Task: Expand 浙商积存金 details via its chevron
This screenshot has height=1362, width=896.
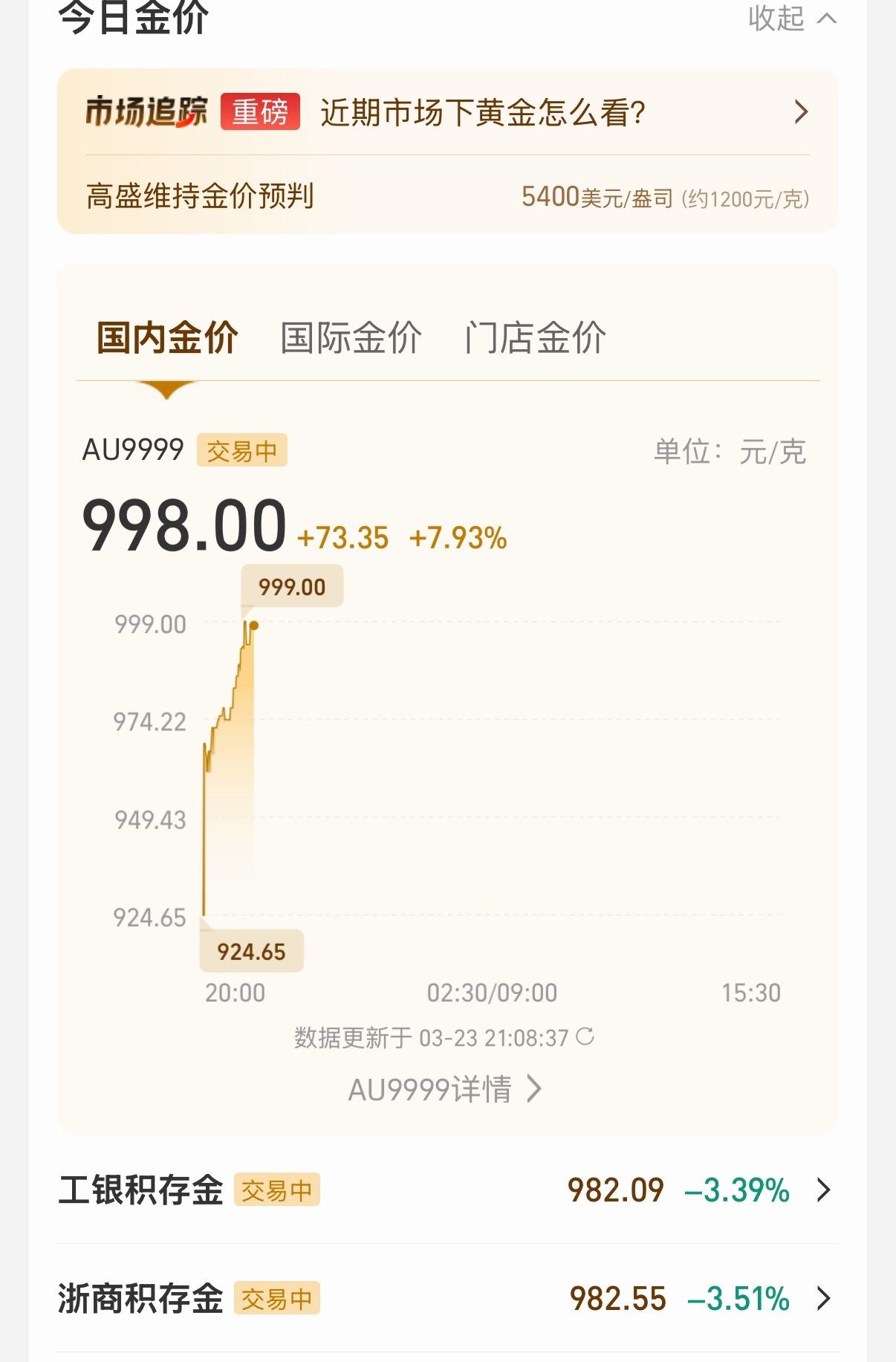Action: pos(823,1299)
